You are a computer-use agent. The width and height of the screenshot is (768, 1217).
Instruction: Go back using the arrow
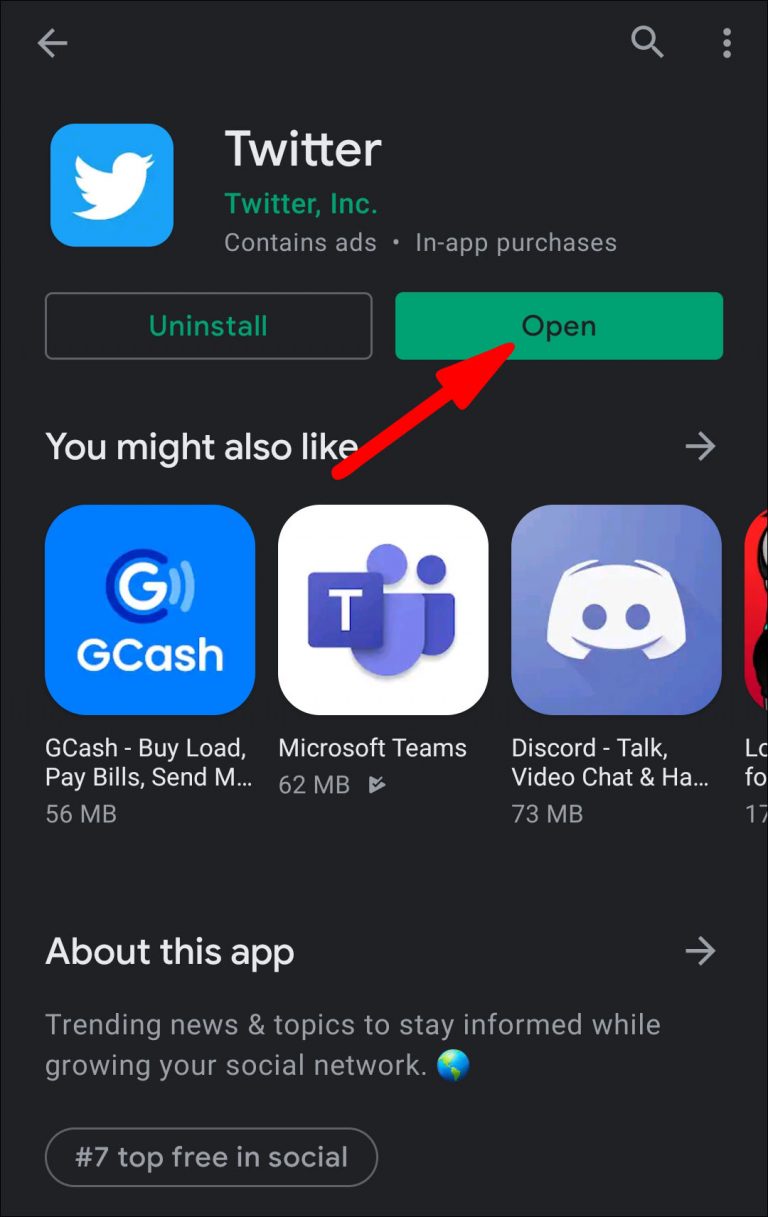click(52, 42)
